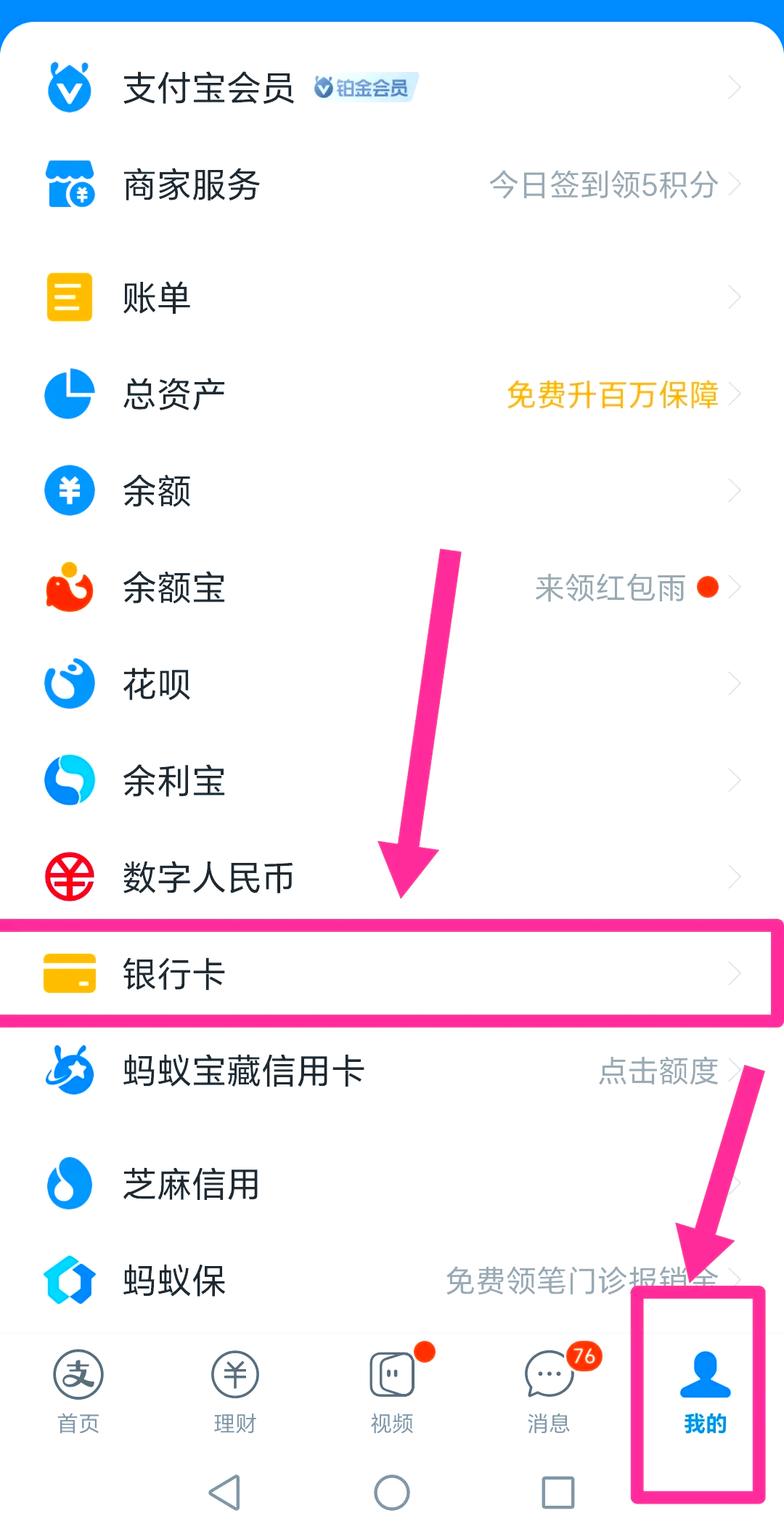
Task: Open the 花呗 service icon
Action: 69,684
